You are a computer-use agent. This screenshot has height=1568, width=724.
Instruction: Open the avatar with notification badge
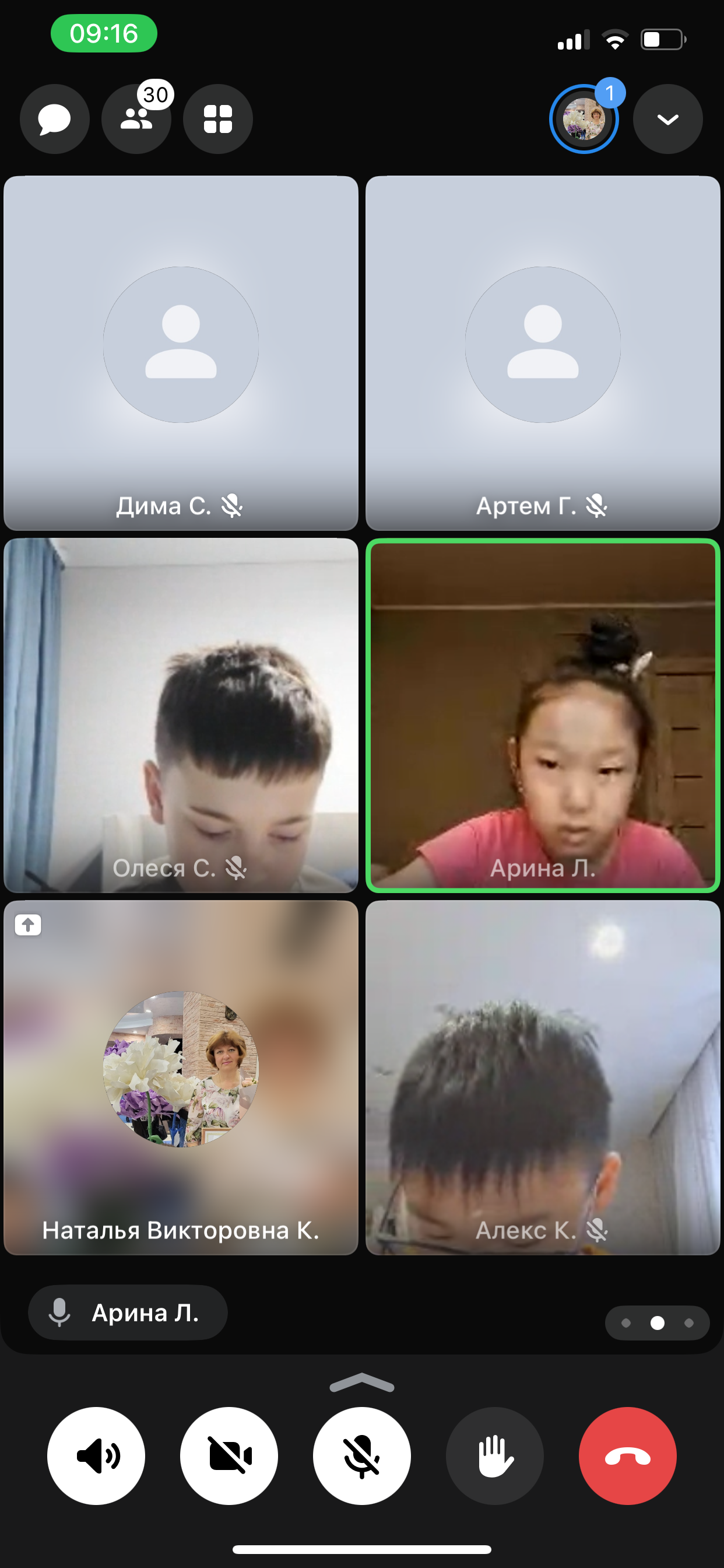pos(584,118)
